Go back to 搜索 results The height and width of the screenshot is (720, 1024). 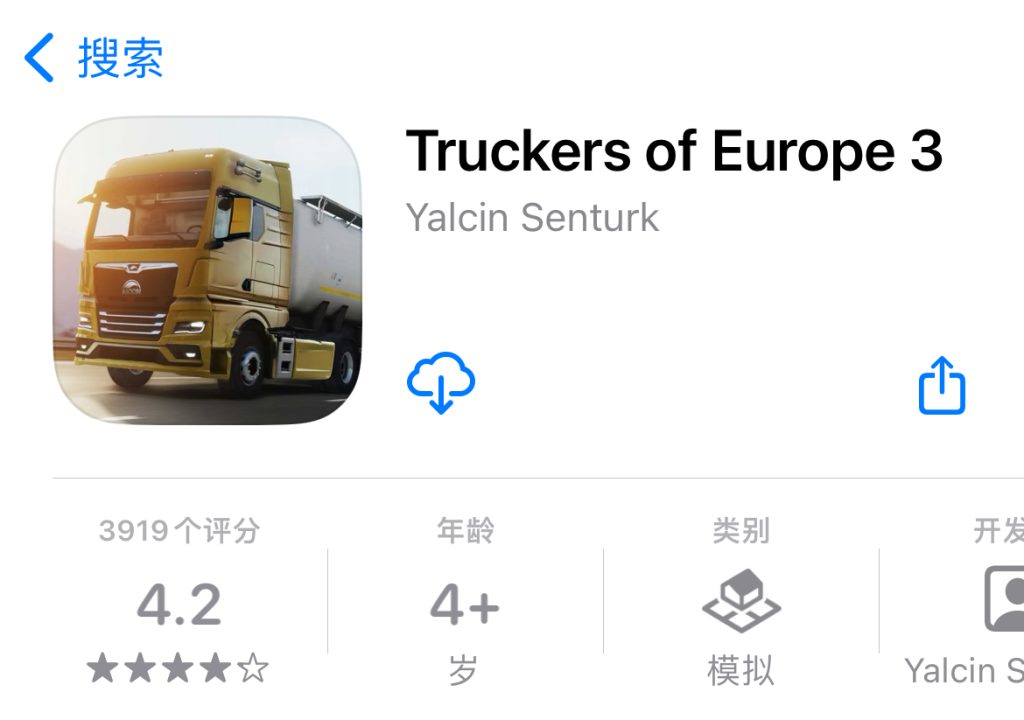[94, 58]
